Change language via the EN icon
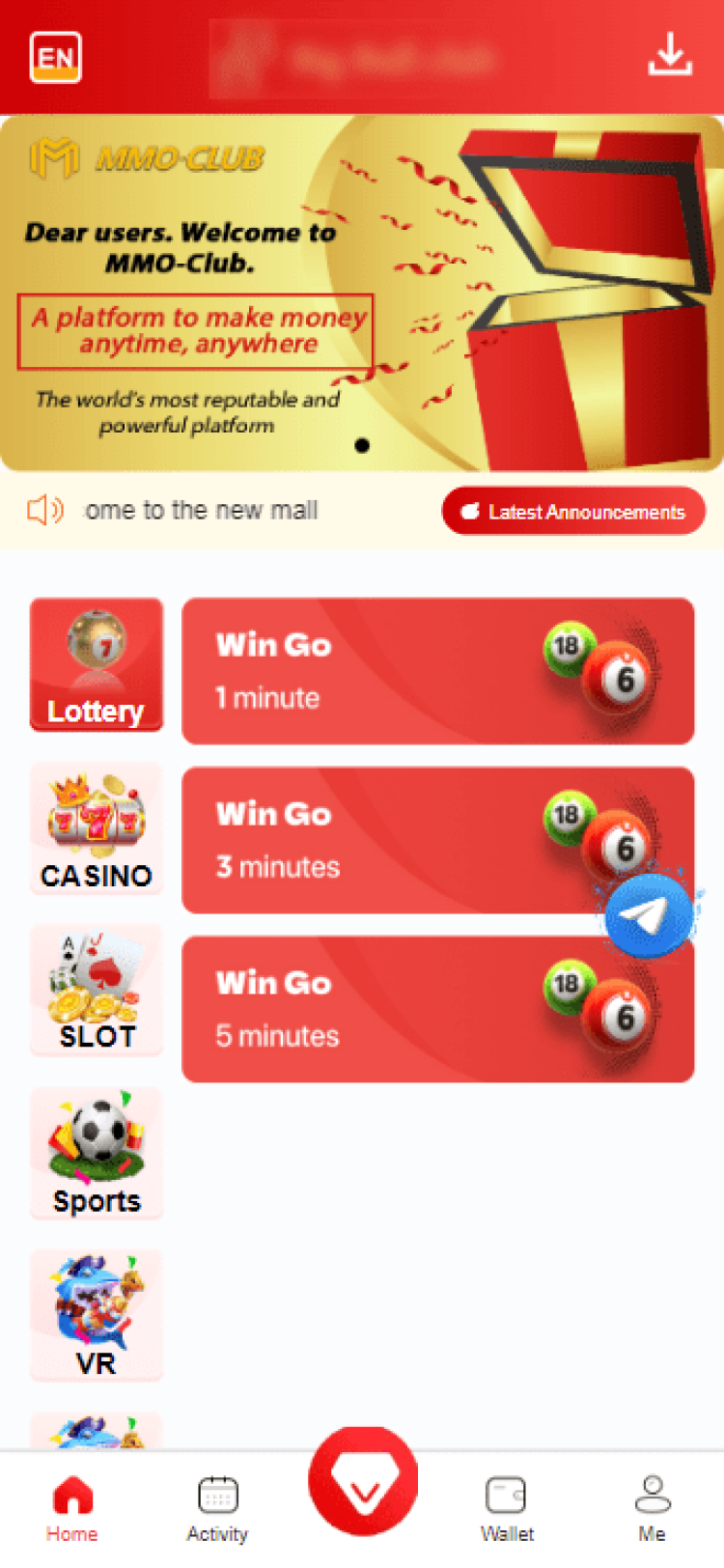The image size is (724, 1568). [x=55, y=58]
